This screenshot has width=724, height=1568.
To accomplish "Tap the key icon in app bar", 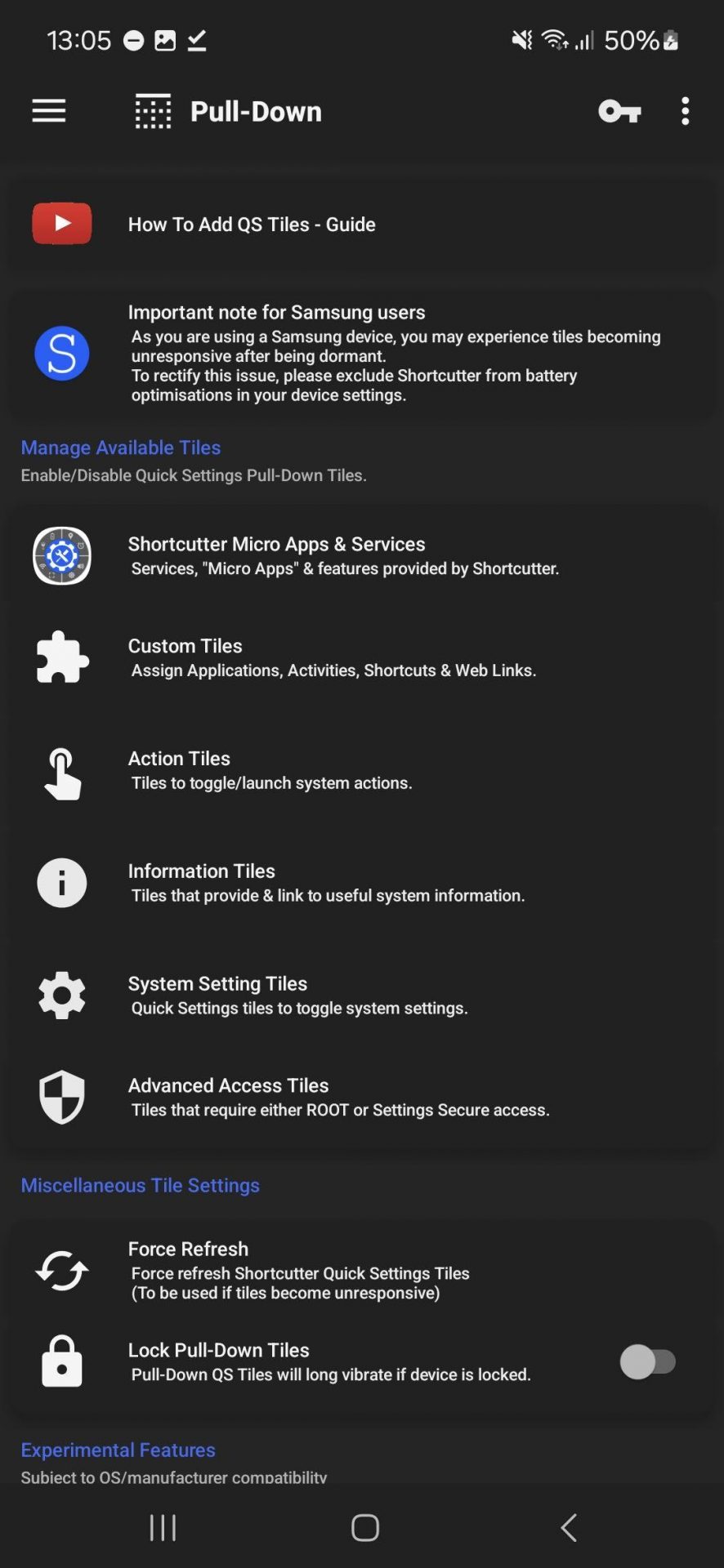I will pyautogui.click(x=619, y=111).
